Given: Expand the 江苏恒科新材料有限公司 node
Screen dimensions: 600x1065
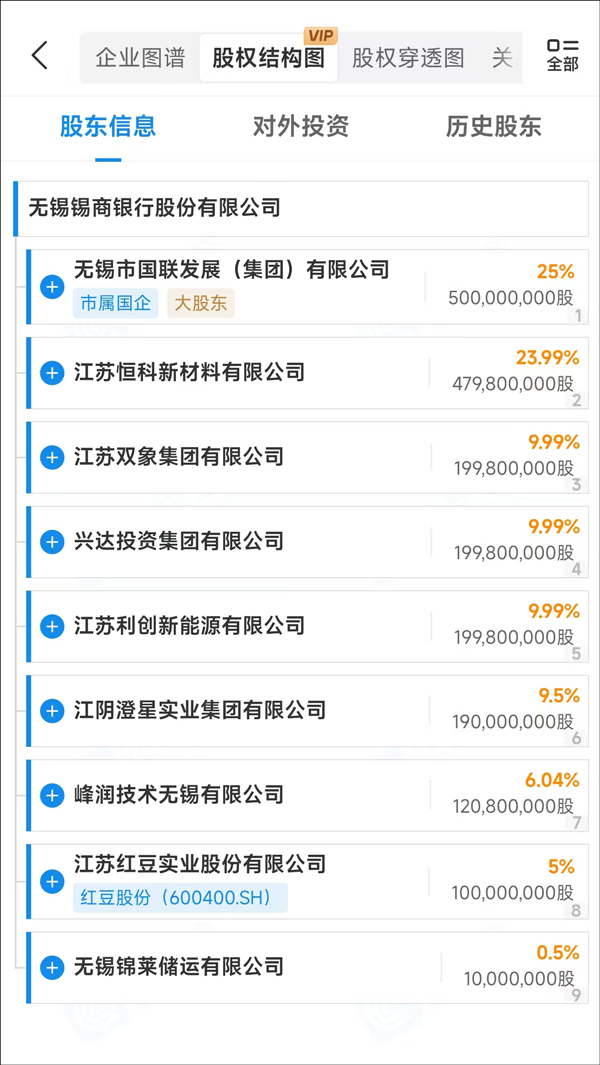Looking at the screenshot, I should coord(52,373).
